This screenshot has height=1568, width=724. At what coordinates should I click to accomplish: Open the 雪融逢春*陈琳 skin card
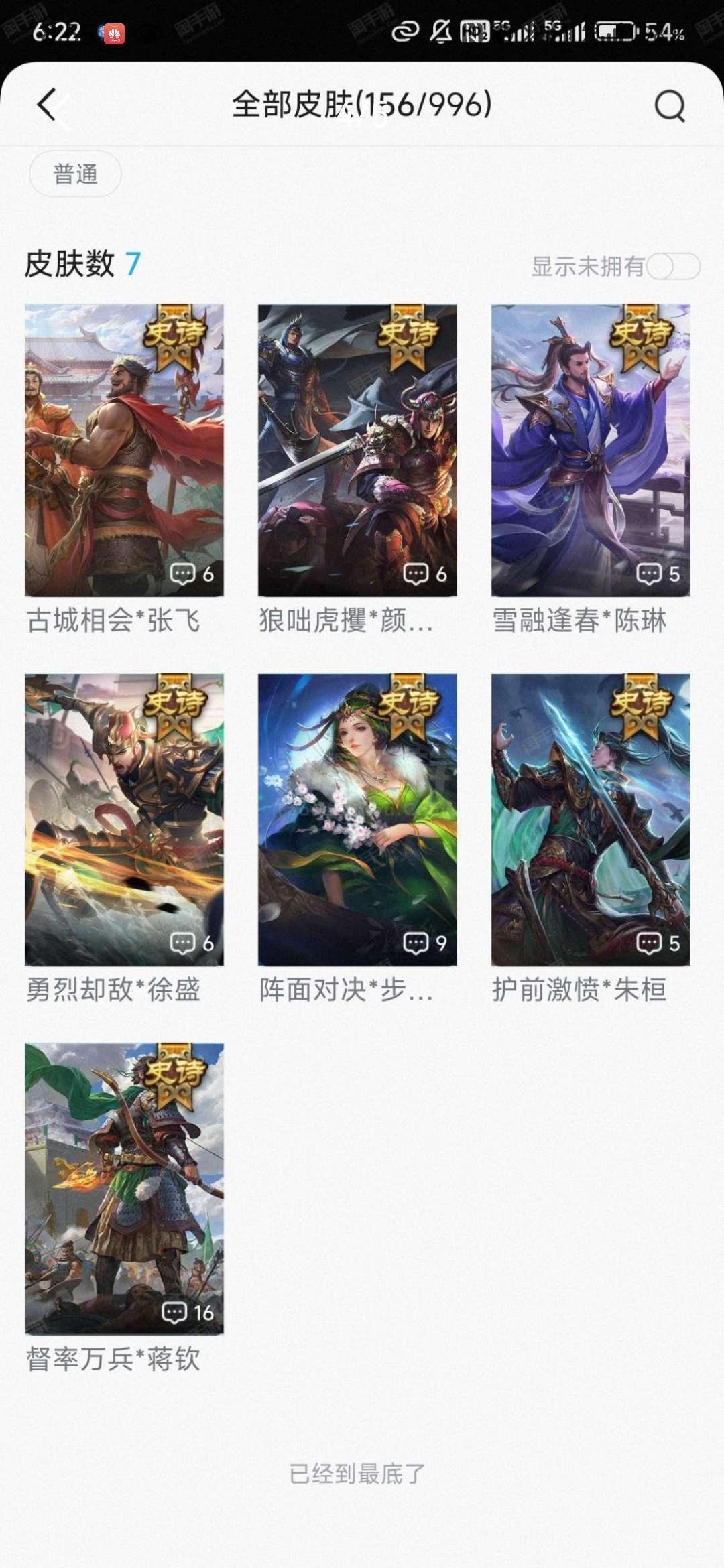(x=591, y=450)
